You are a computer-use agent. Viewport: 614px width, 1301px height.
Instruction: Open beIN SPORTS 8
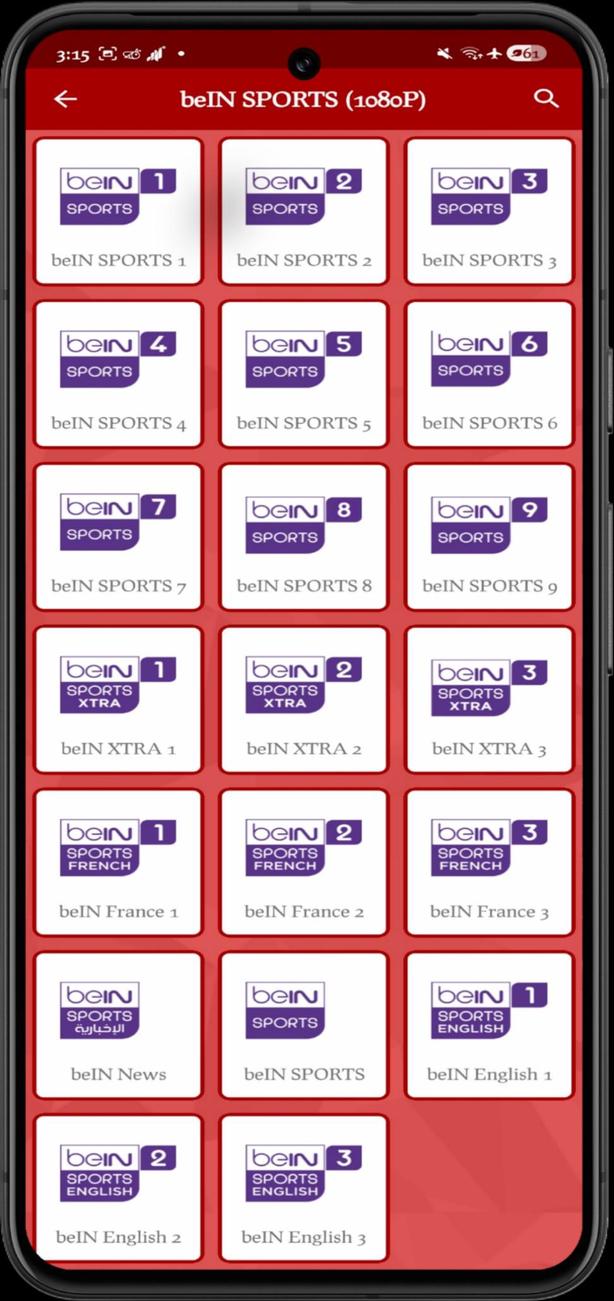pos(303,537)
